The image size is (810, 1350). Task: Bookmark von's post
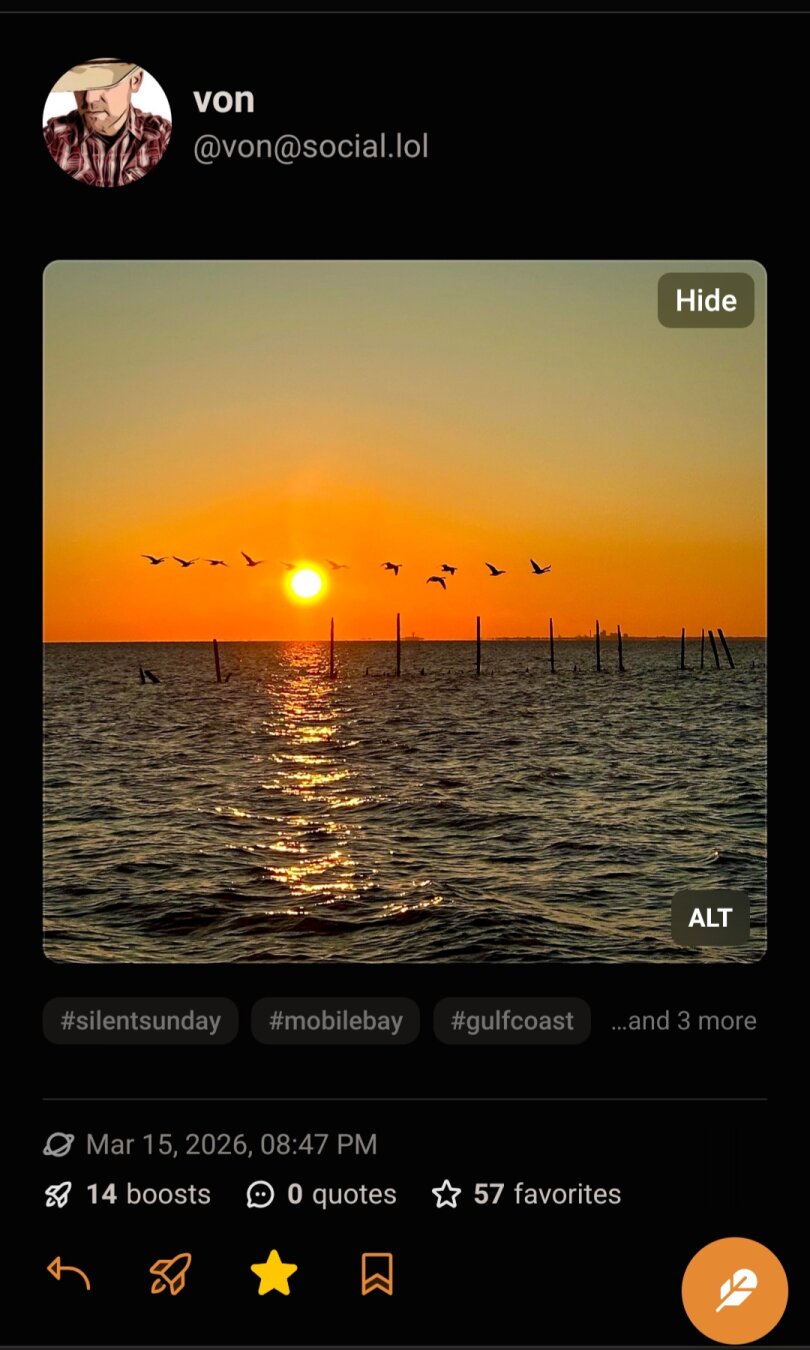pyautogui.click(x=377, y=1273)
